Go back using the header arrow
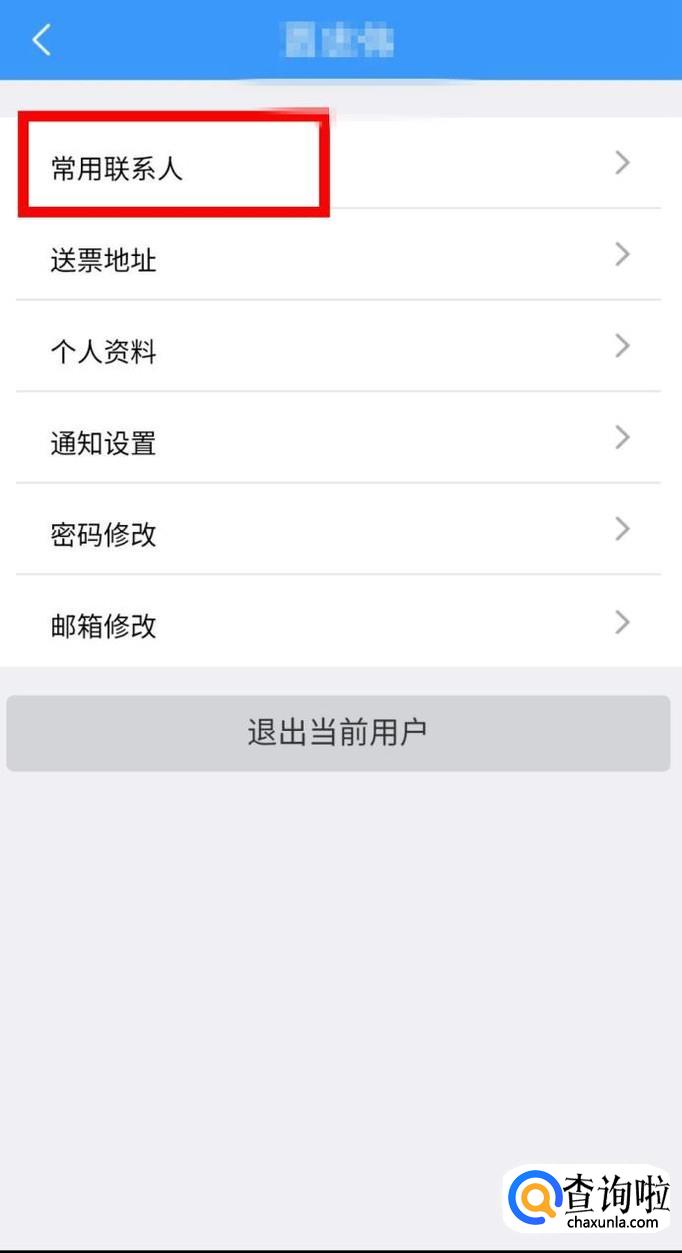The height and width of the screenshot is (1253, 682). click(x=41, y=41)
